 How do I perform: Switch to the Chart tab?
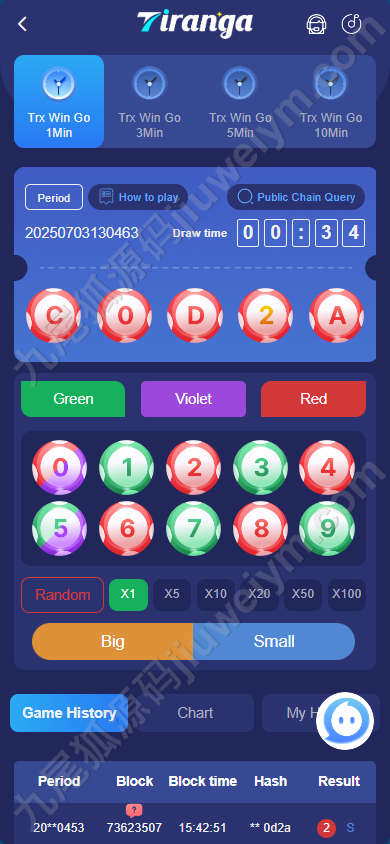(195, 713)
